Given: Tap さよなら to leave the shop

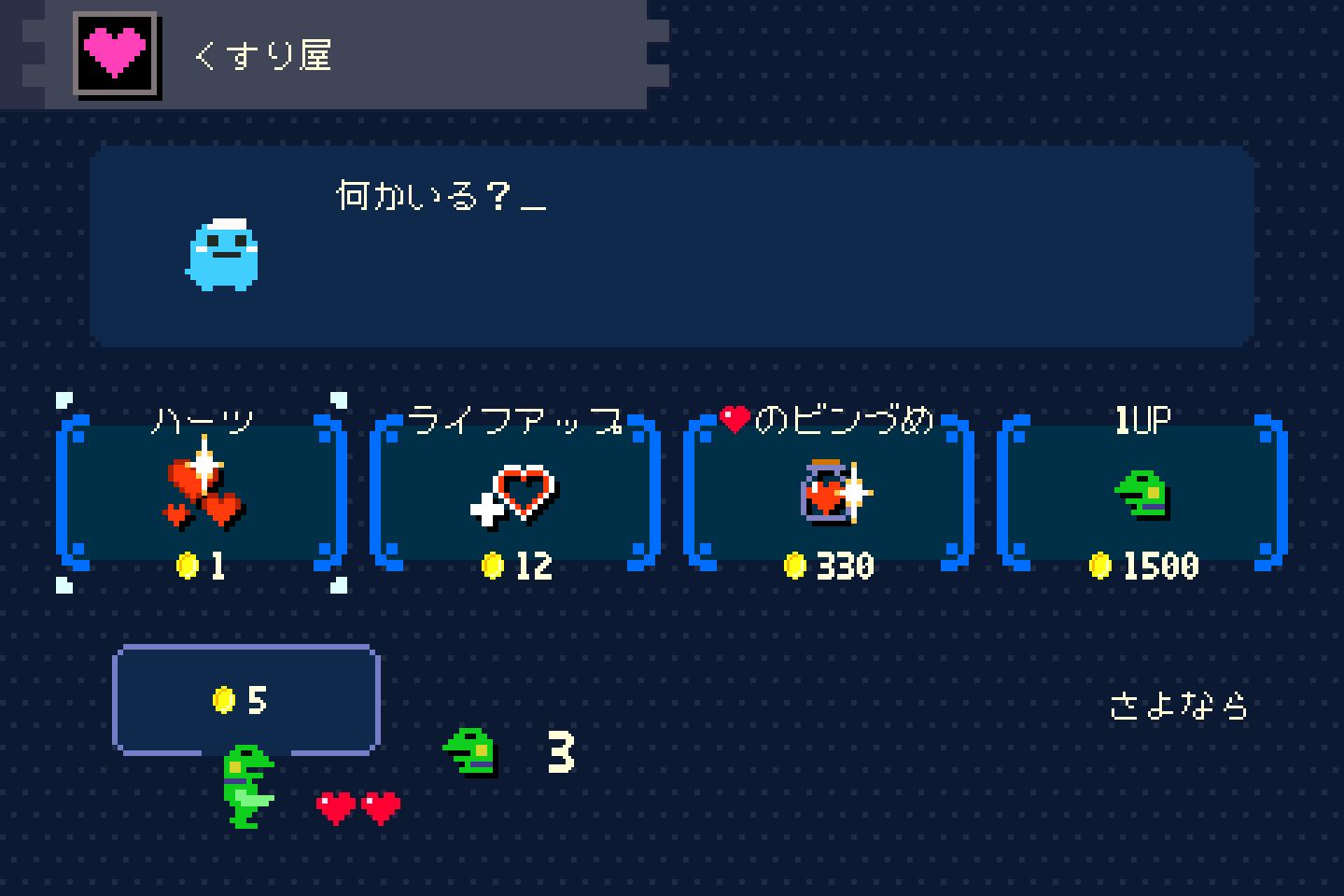Looking at the screenshot, I should coord(1178,706).
